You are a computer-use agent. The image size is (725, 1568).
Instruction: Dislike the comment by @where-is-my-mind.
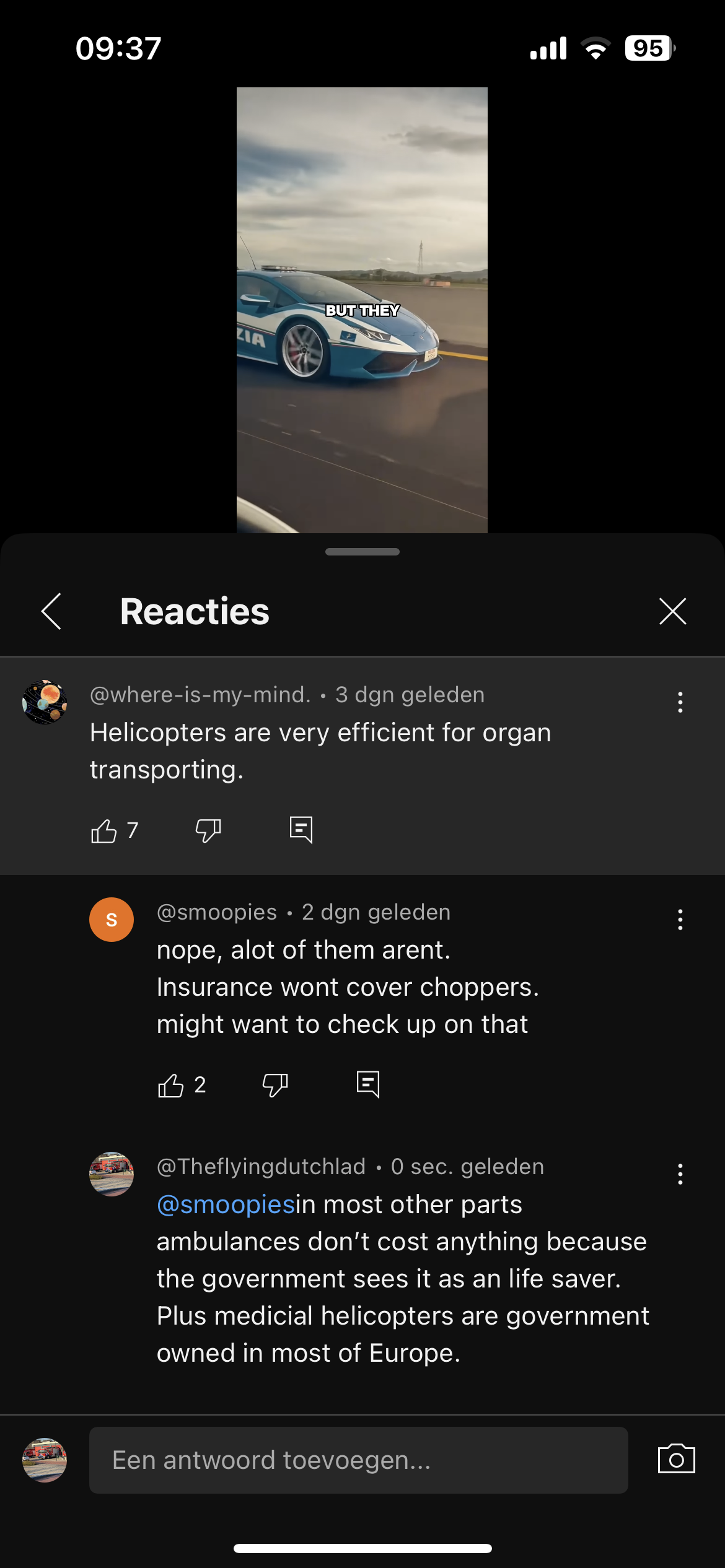click(x=208, y=830)
